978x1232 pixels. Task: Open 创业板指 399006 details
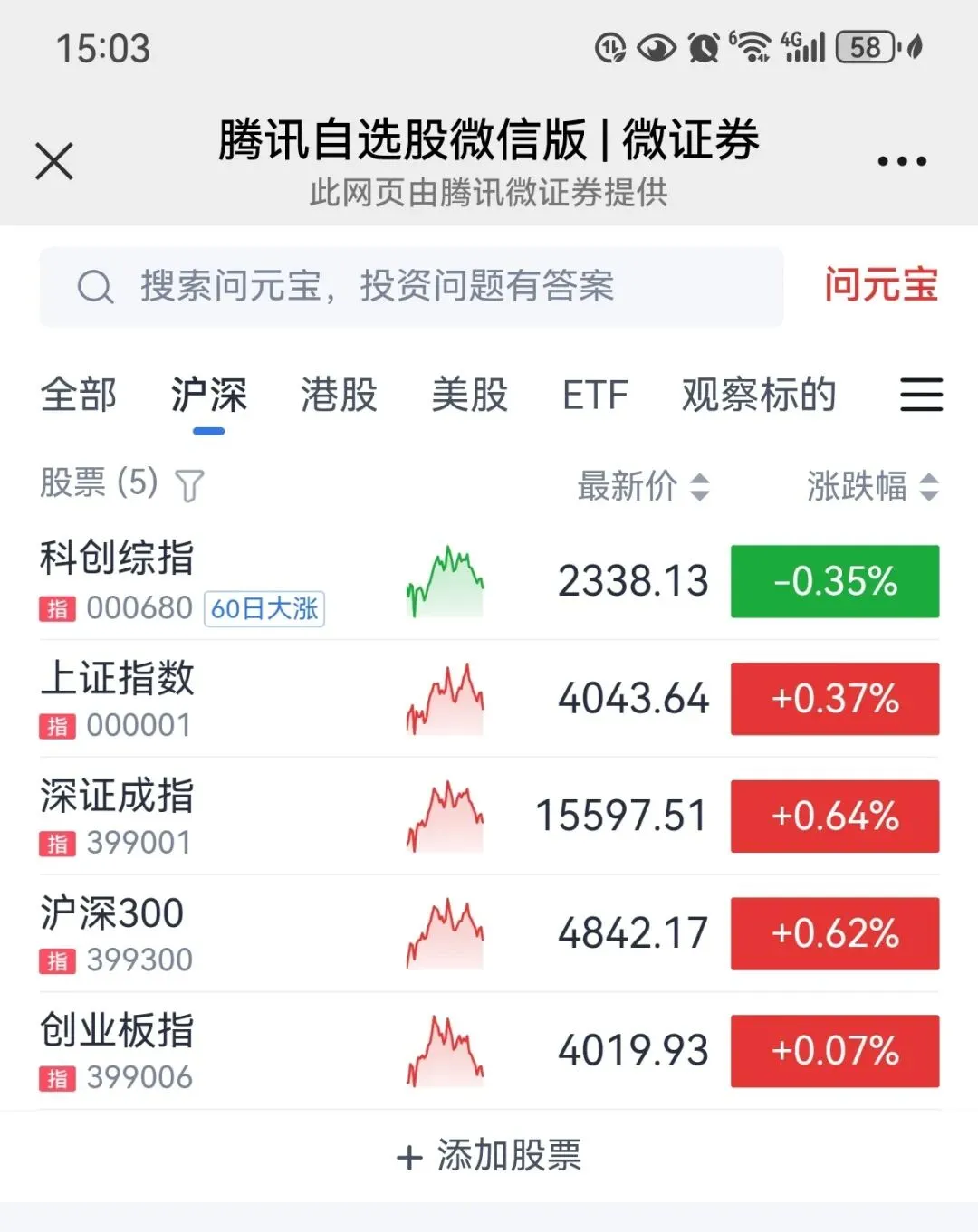pos(489,1052)
